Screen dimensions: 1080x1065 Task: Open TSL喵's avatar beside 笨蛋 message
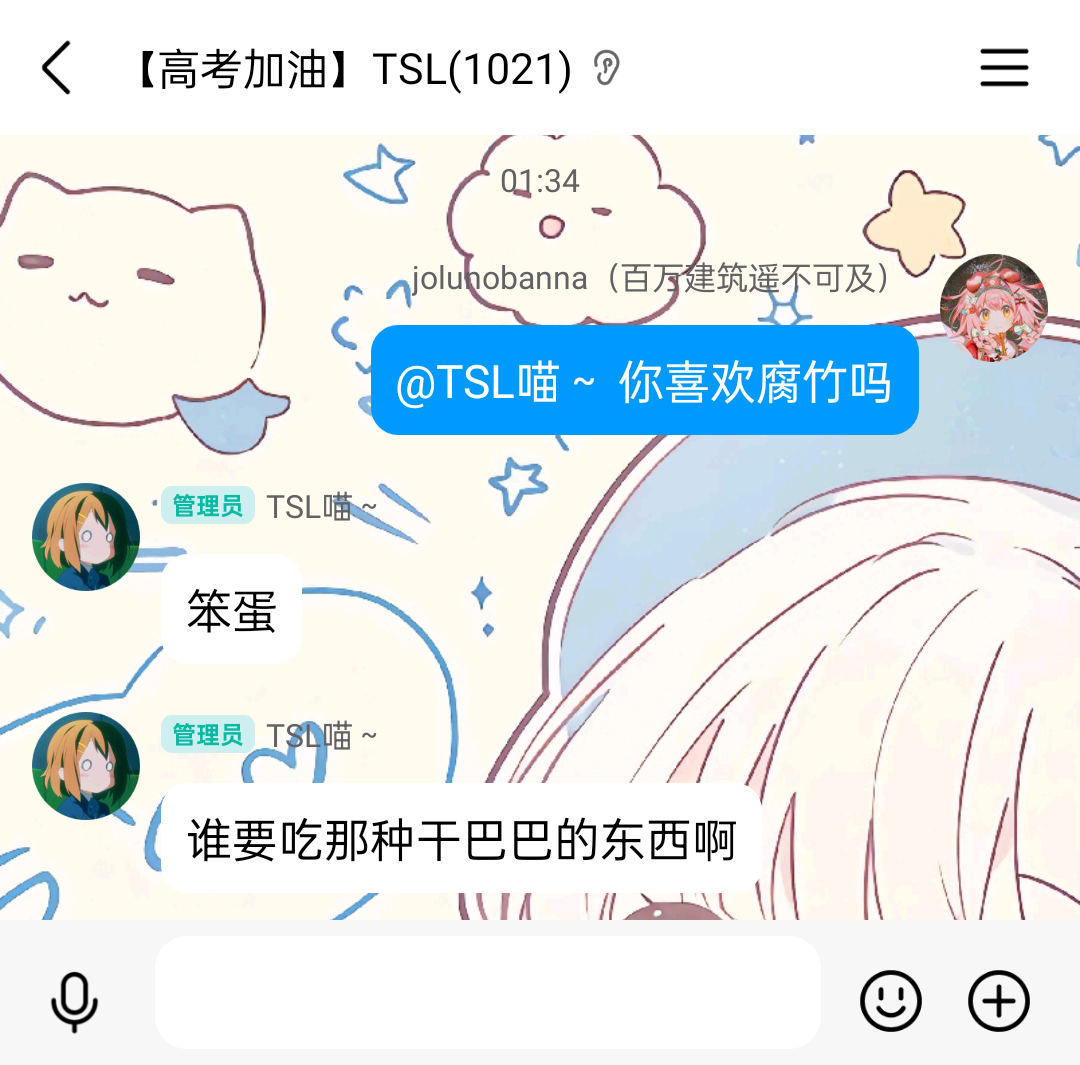(86, 537)
